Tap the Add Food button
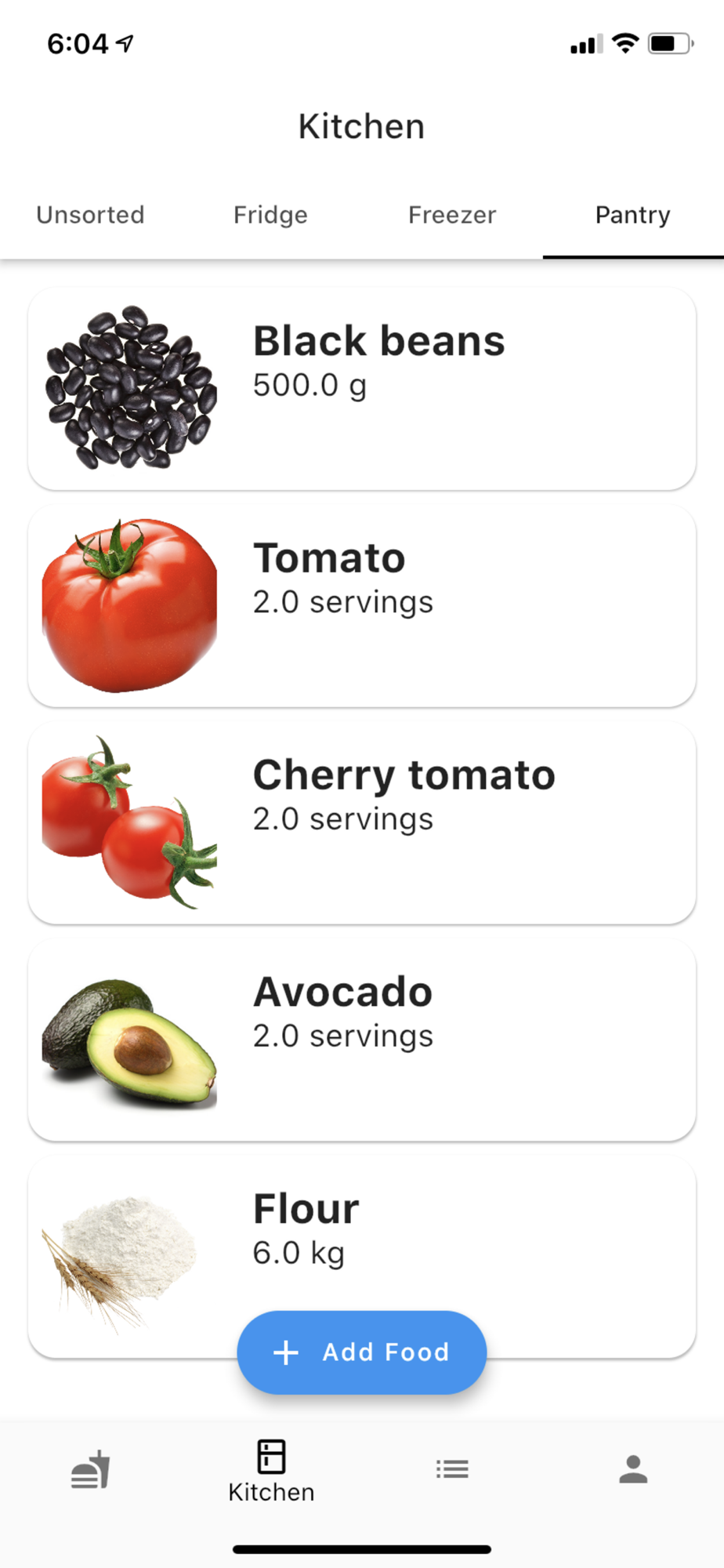The width and height of the screenshot is (724, 1568). [x=362, y=1352]
